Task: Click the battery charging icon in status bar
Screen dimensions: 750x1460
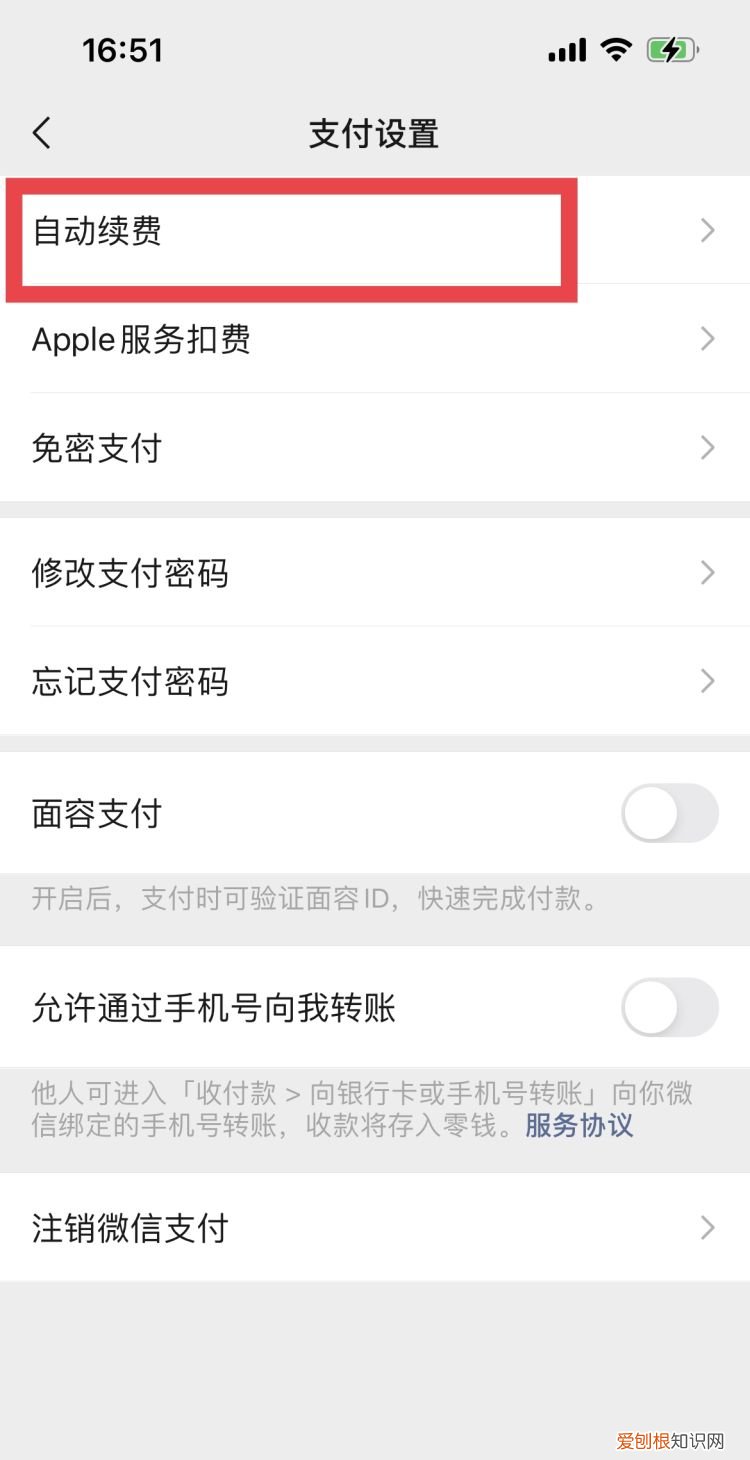Action: [x=670, y=49]
